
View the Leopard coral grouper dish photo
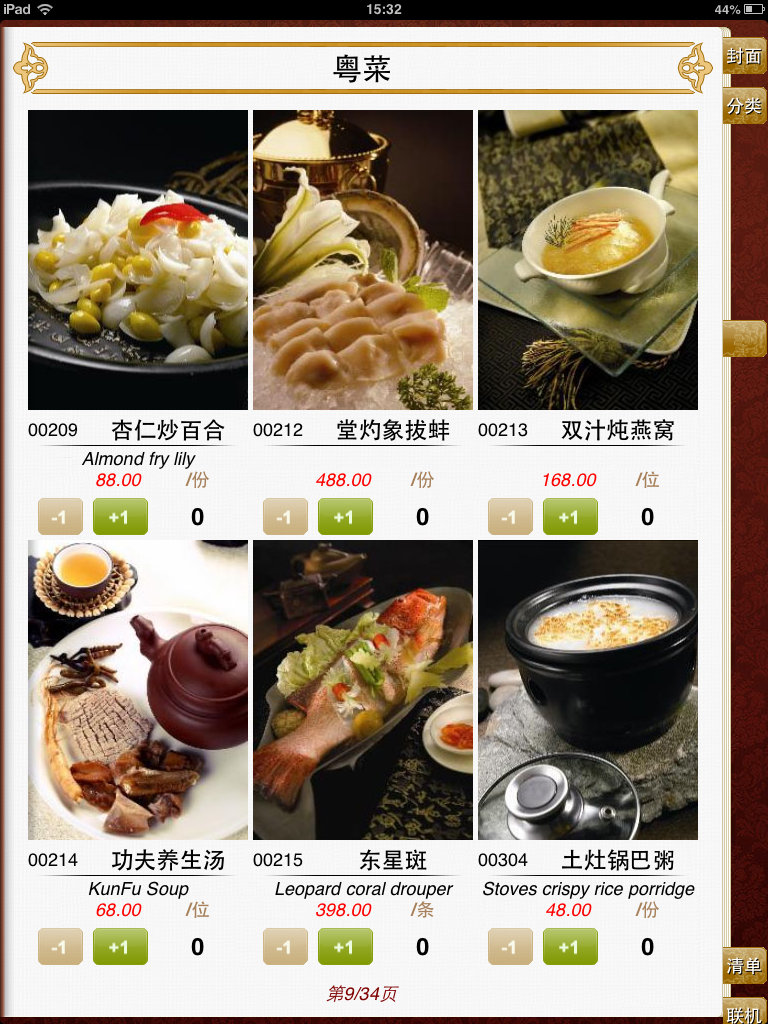pos(363,690)
